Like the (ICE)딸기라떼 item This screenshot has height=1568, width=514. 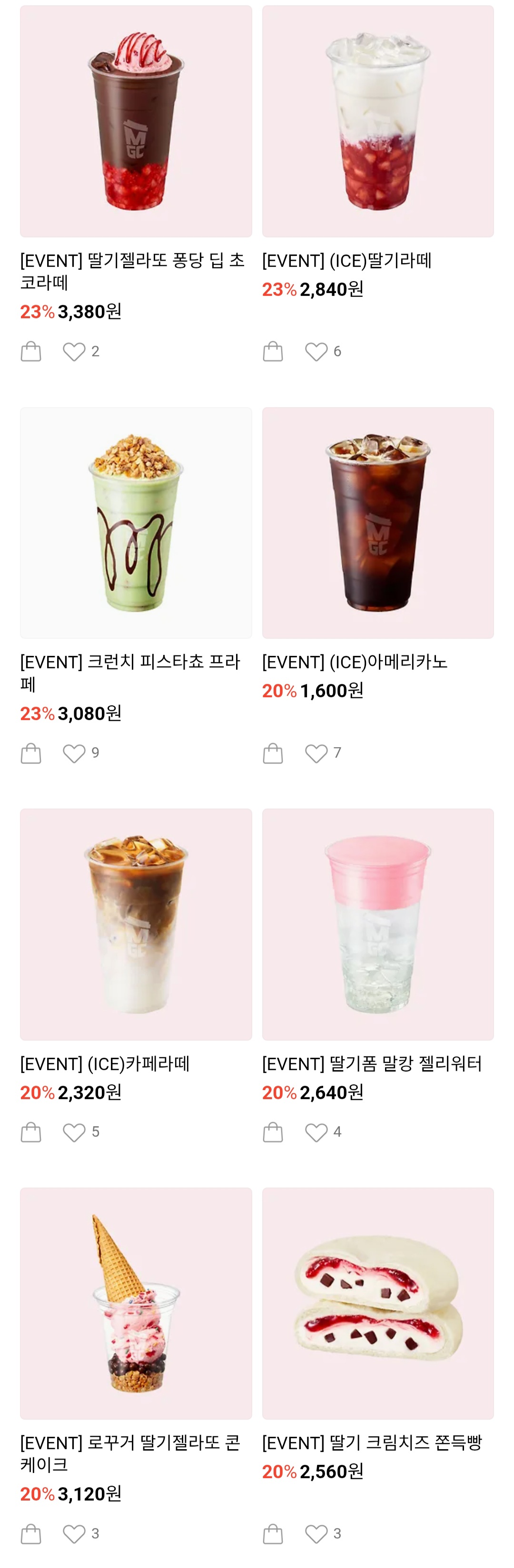[x=316, y=351]
